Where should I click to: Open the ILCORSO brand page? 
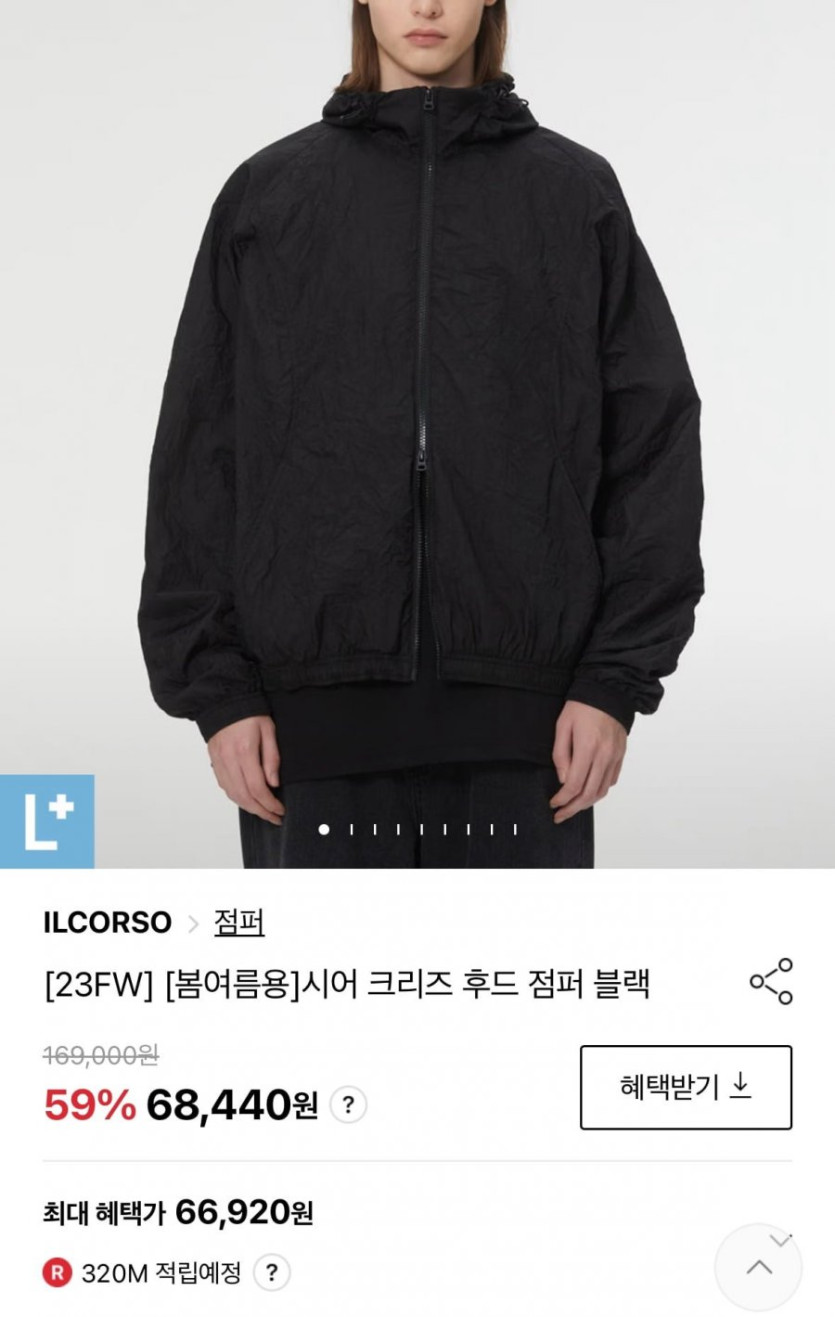tap(108, 922)
